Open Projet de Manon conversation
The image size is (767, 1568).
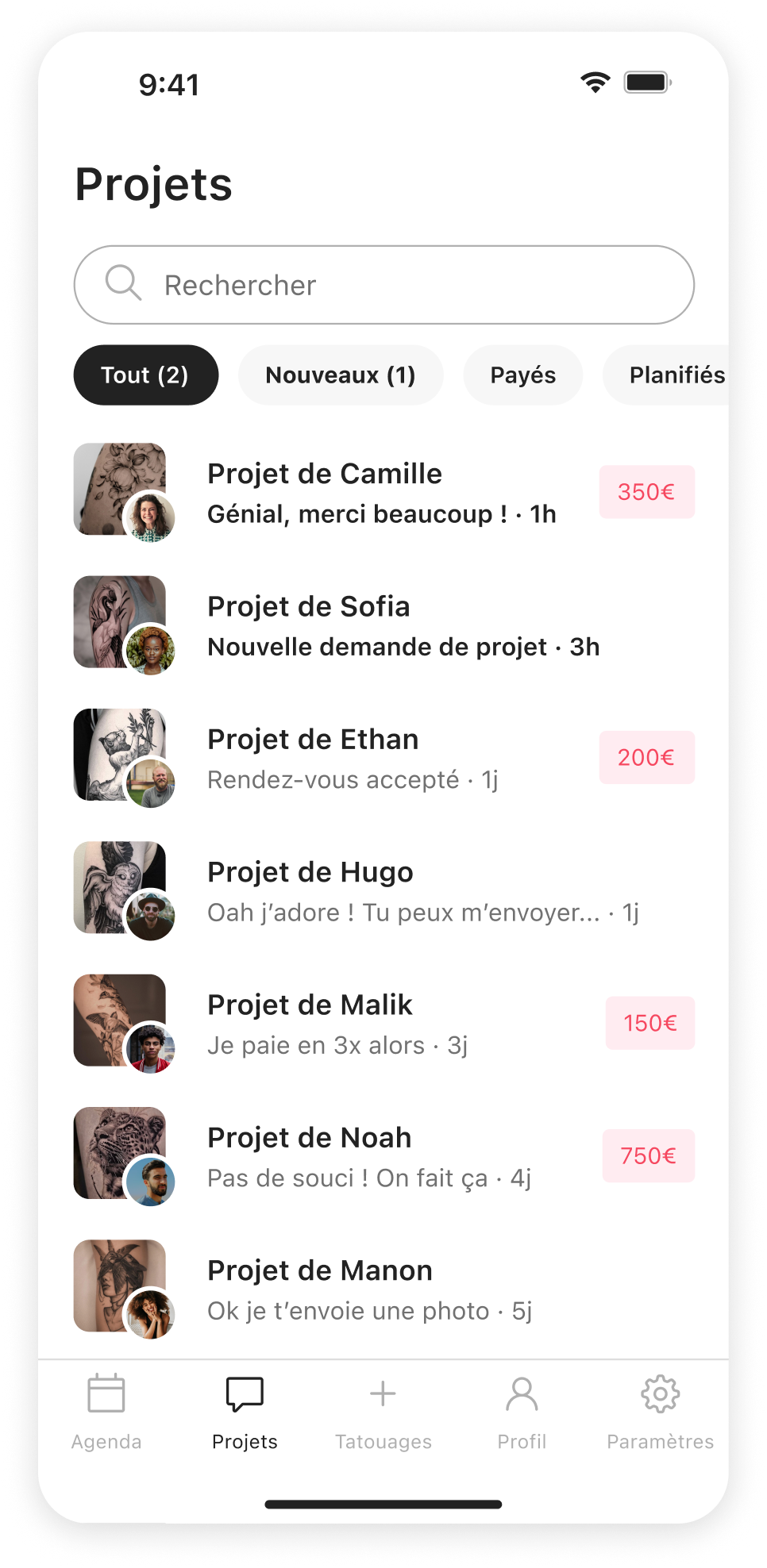381,1289
